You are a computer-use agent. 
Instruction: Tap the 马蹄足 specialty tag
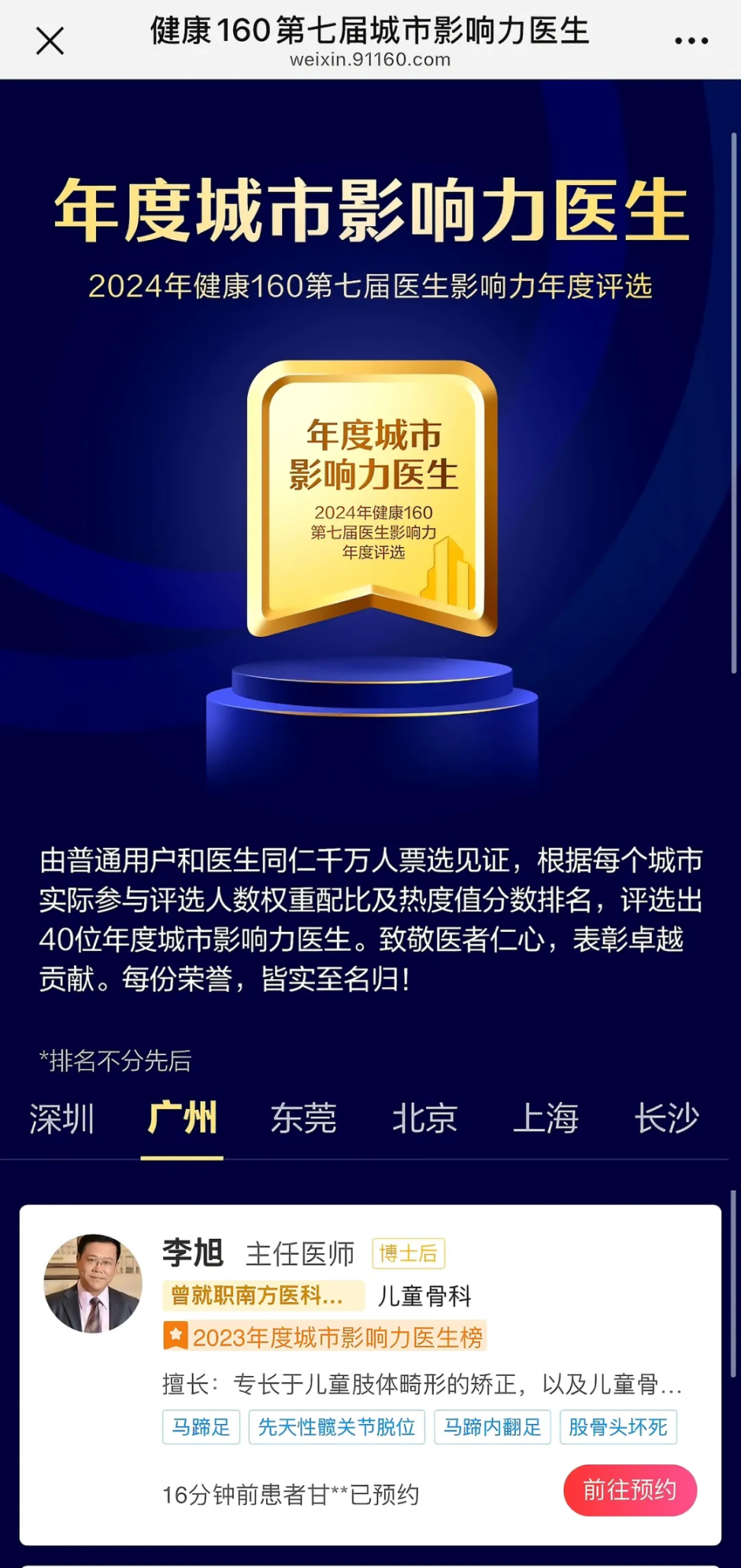(x=201, y=1427)
